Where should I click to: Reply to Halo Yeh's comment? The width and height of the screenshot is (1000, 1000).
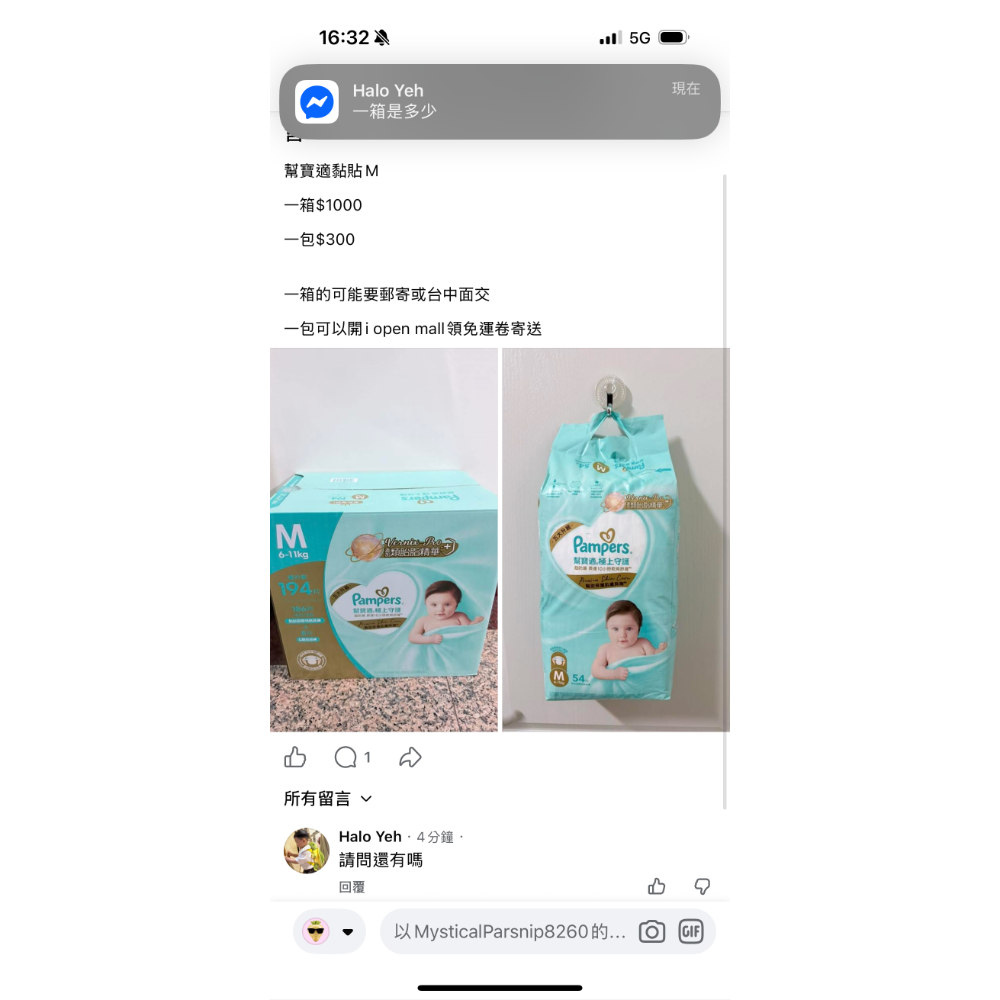[x=351, y=887]
